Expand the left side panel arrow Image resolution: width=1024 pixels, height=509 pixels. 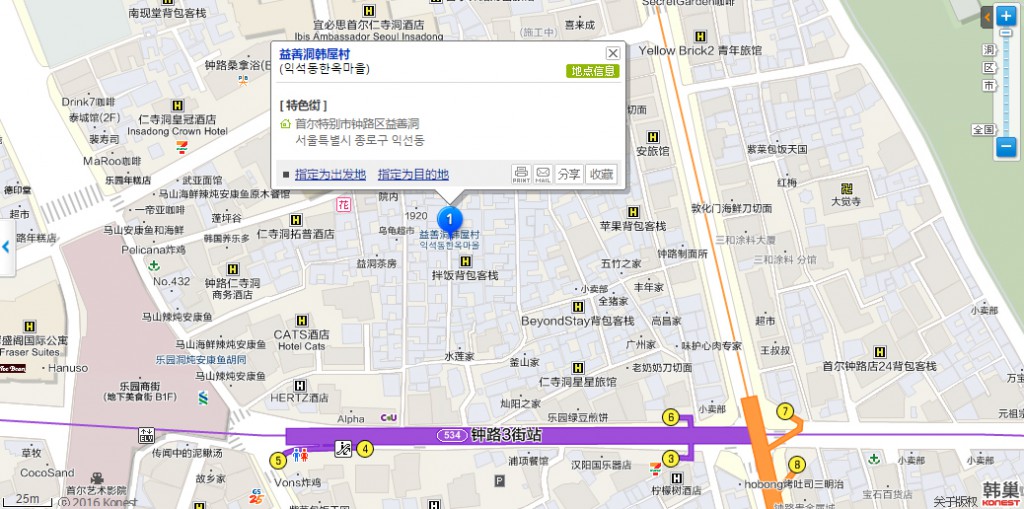[4, 243]
